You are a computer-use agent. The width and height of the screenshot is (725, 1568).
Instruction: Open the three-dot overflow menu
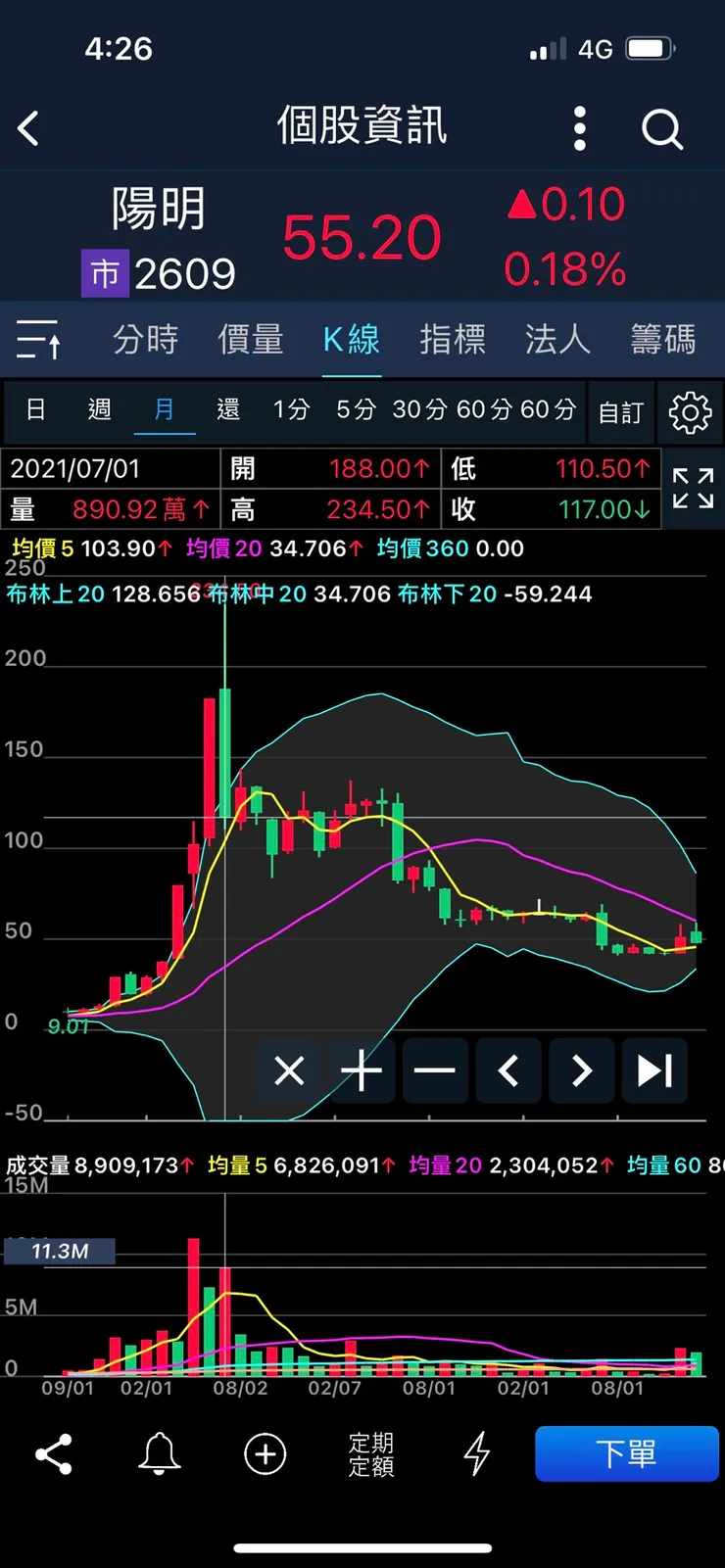click(579, 127)
